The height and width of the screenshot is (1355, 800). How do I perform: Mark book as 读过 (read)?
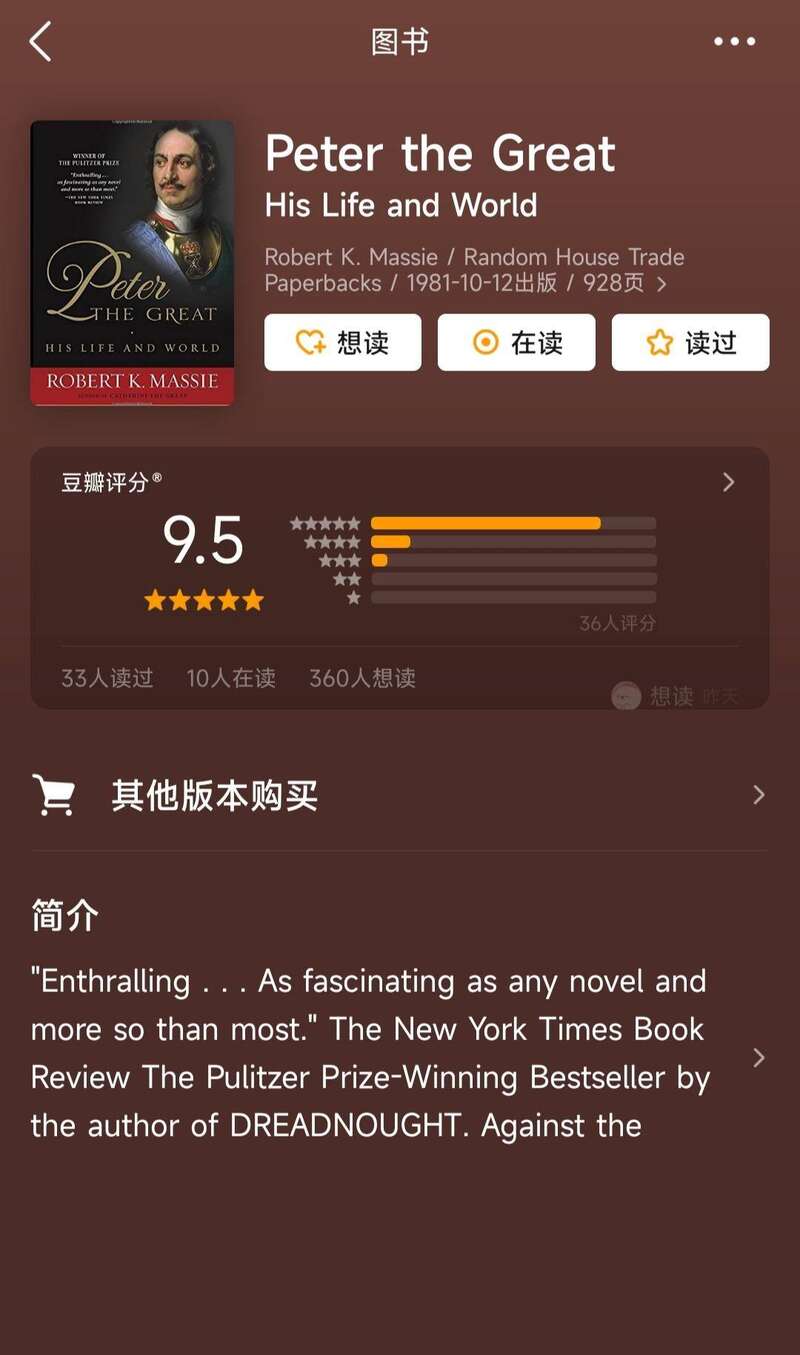point(690,343)
